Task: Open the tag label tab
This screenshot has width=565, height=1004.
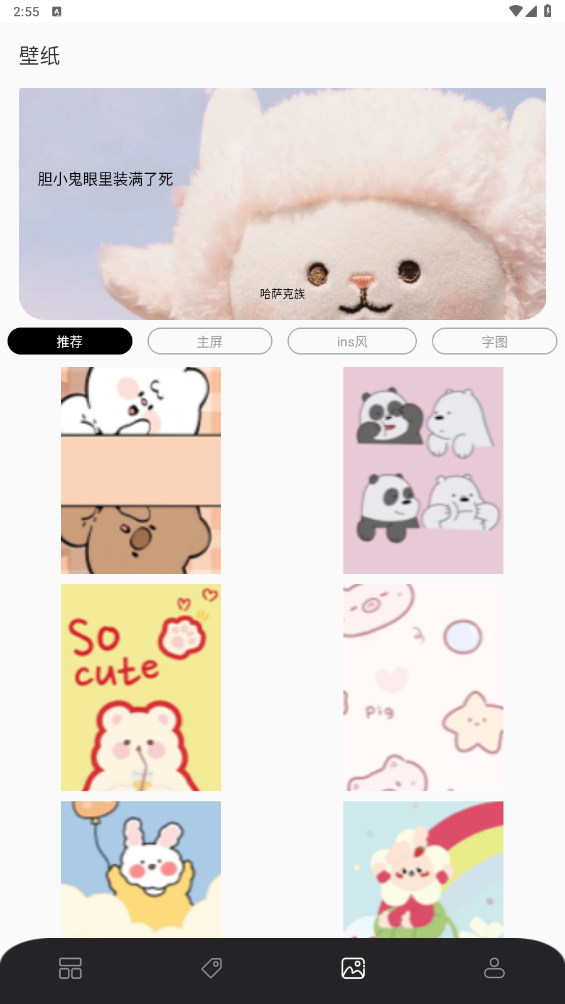Action: click(212, 968)
